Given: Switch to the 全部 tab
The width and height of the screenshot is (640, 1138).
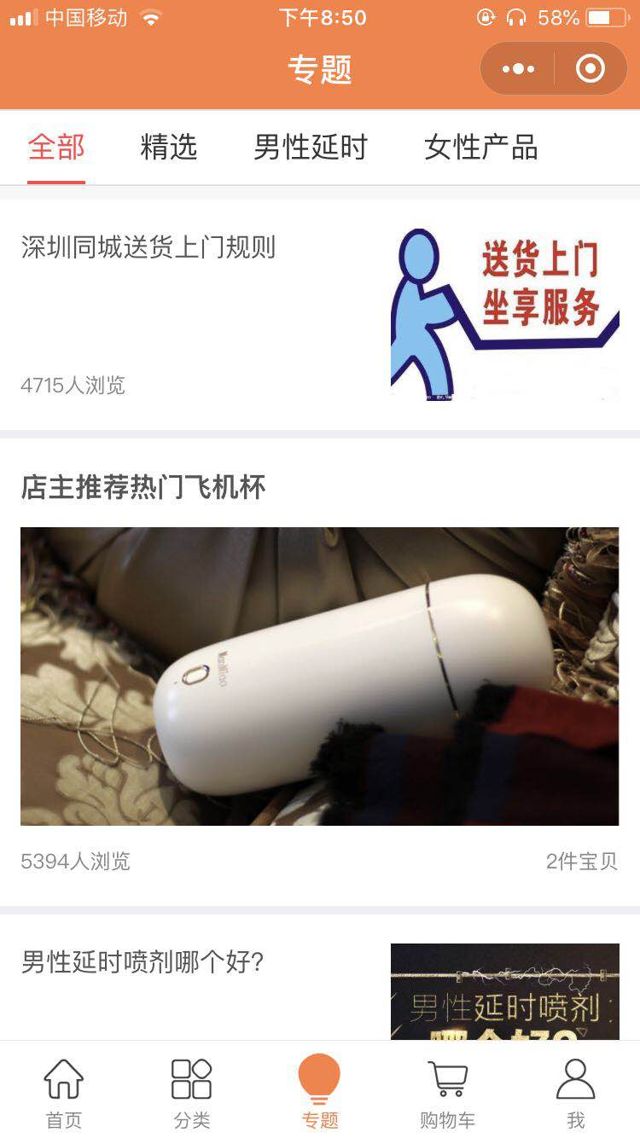Looking at the screenshot, I should click(x=56, y=148).
